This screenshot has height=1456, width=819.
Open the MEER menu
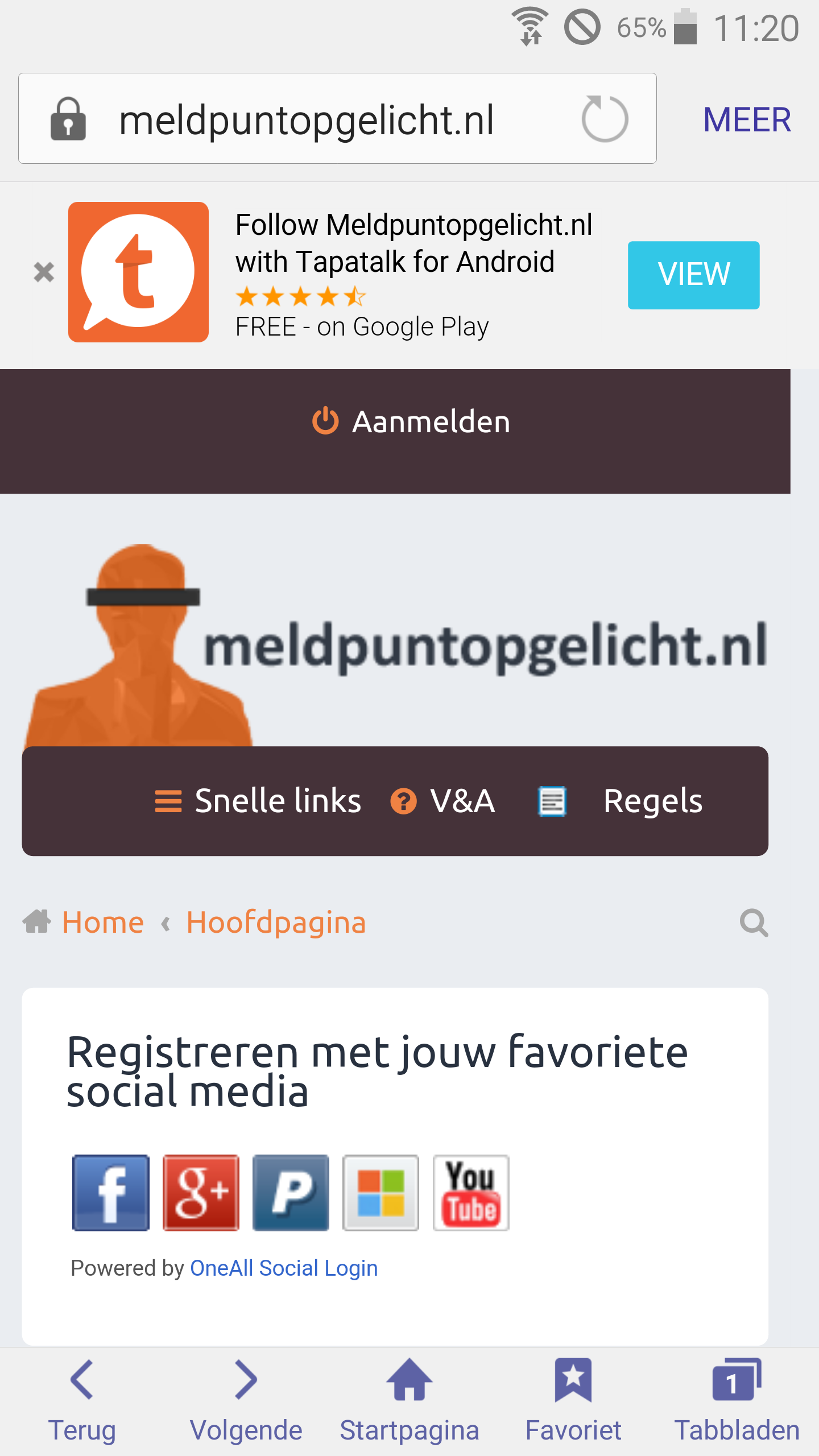coord(747,119)
